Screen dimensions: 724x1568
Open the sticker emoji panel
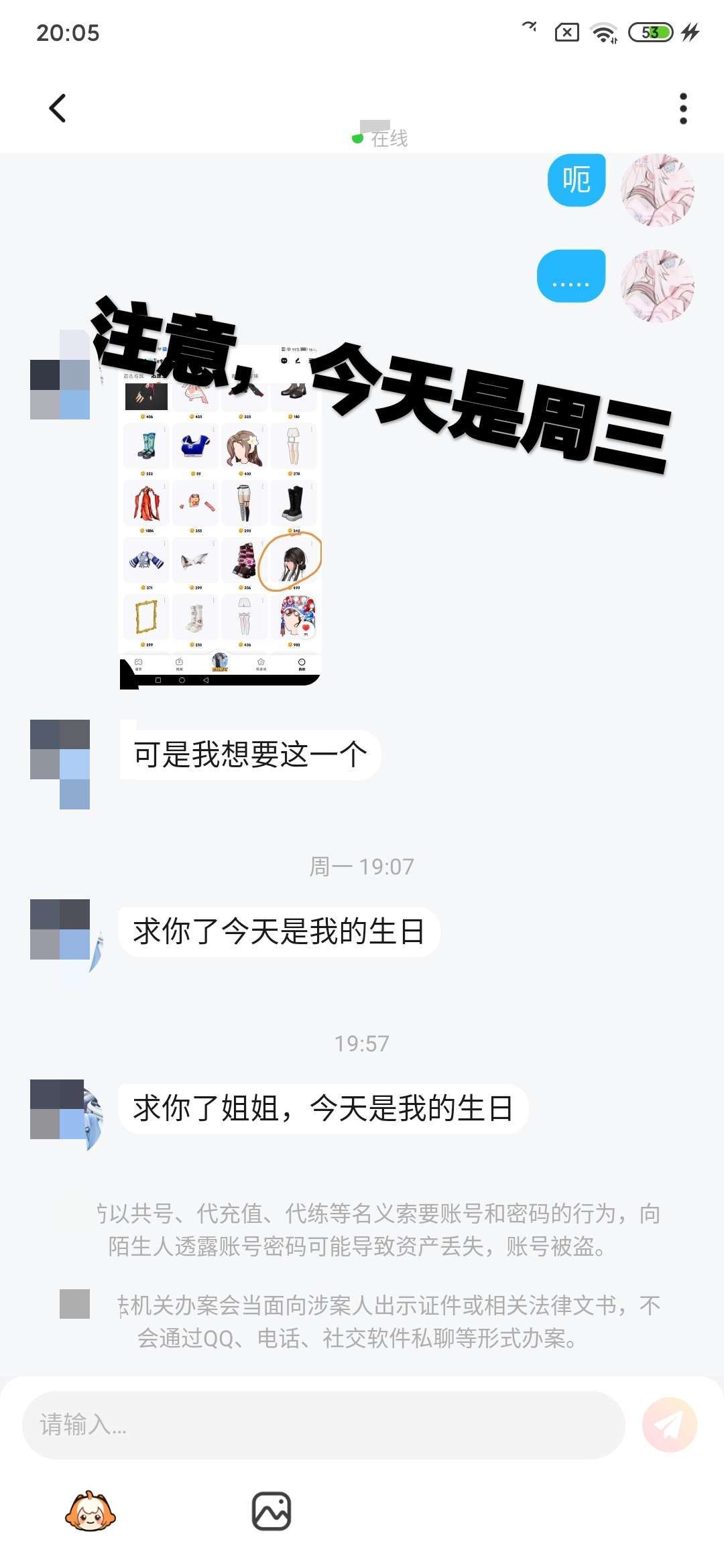[90, 1512]
